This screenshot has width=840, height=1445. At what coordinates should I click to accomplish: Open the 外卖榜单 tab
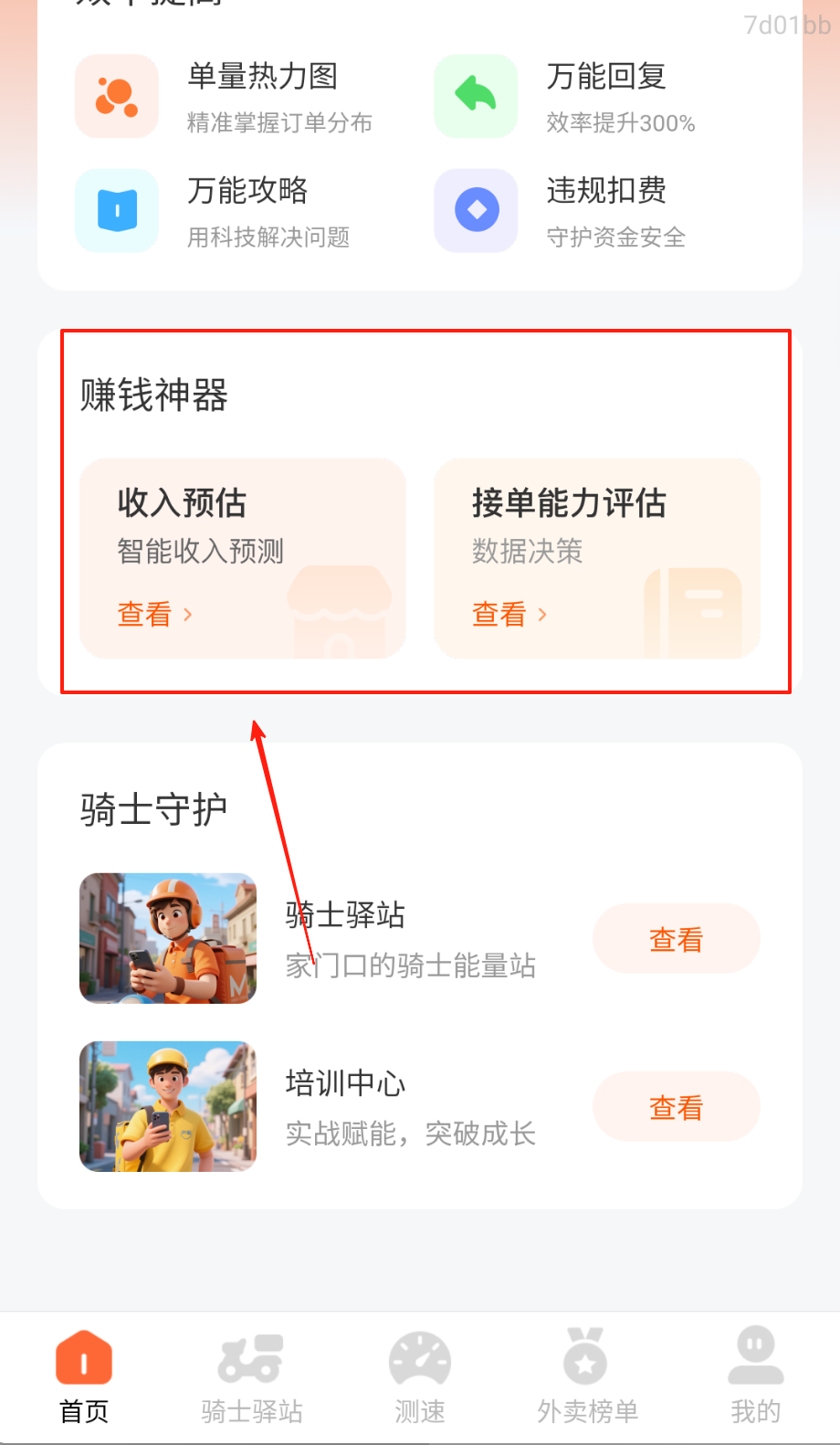(x=587, y=1379)
